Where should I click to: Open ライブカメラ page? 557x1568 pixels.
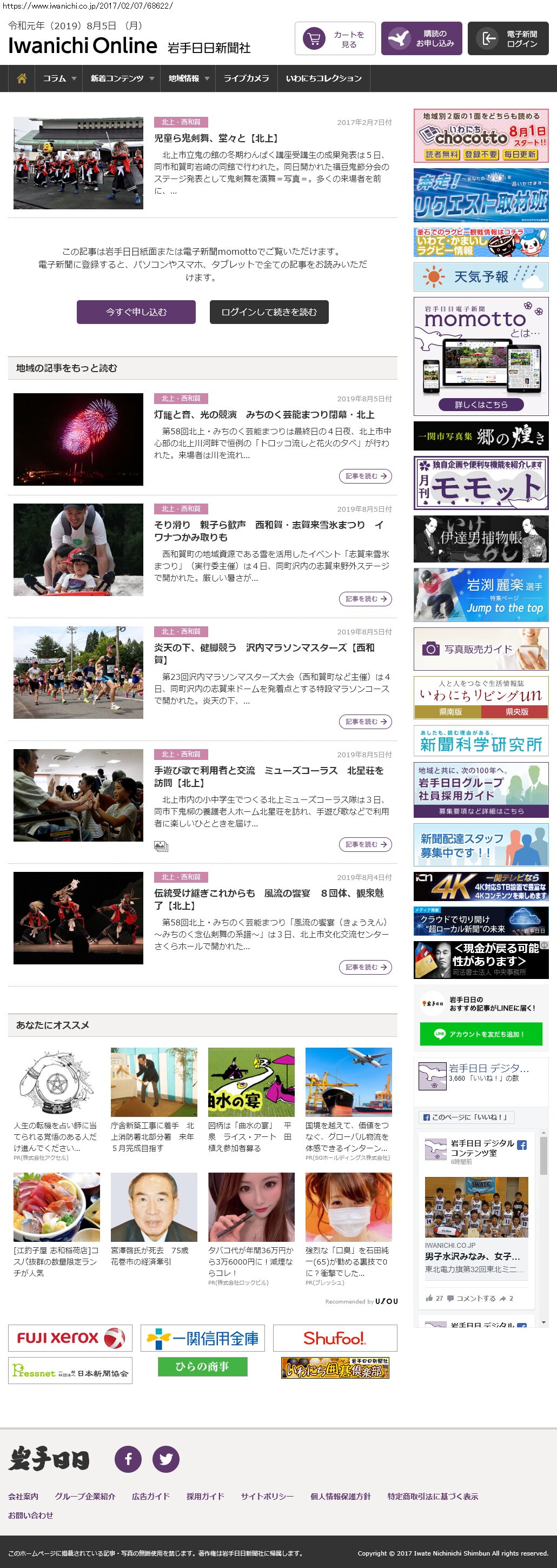click(246, 78)
